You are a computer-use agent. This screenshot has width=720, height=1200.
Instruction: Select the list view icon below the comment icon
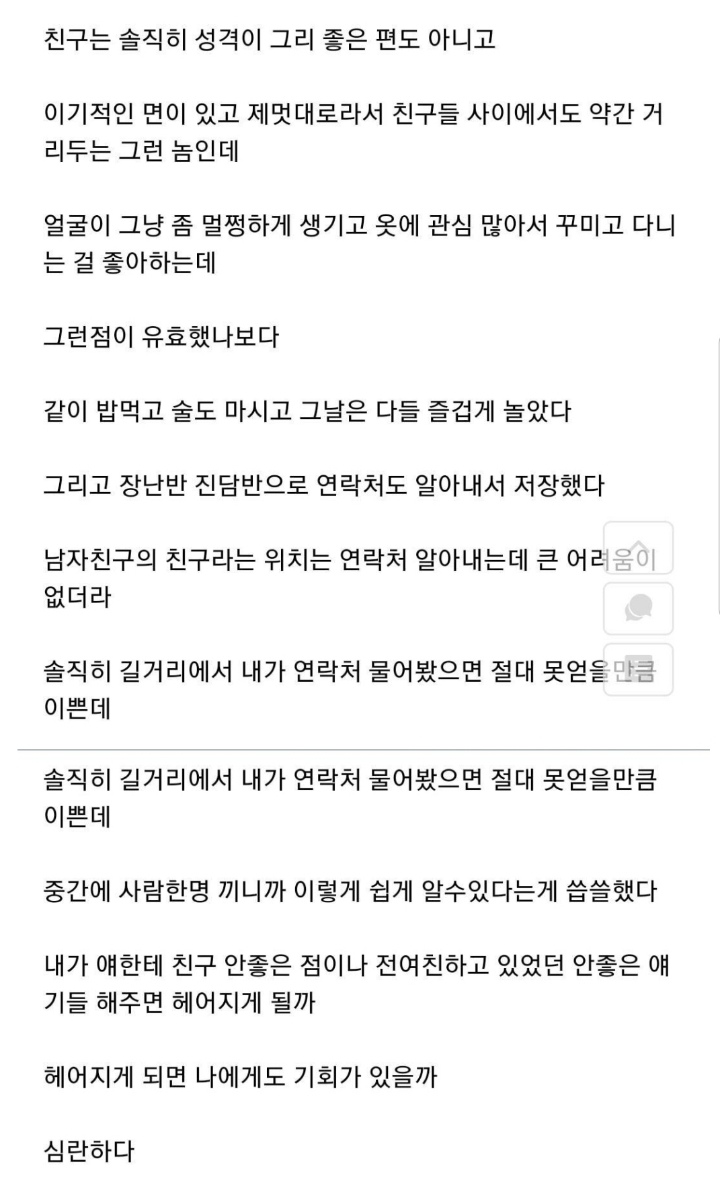[638, 670]
